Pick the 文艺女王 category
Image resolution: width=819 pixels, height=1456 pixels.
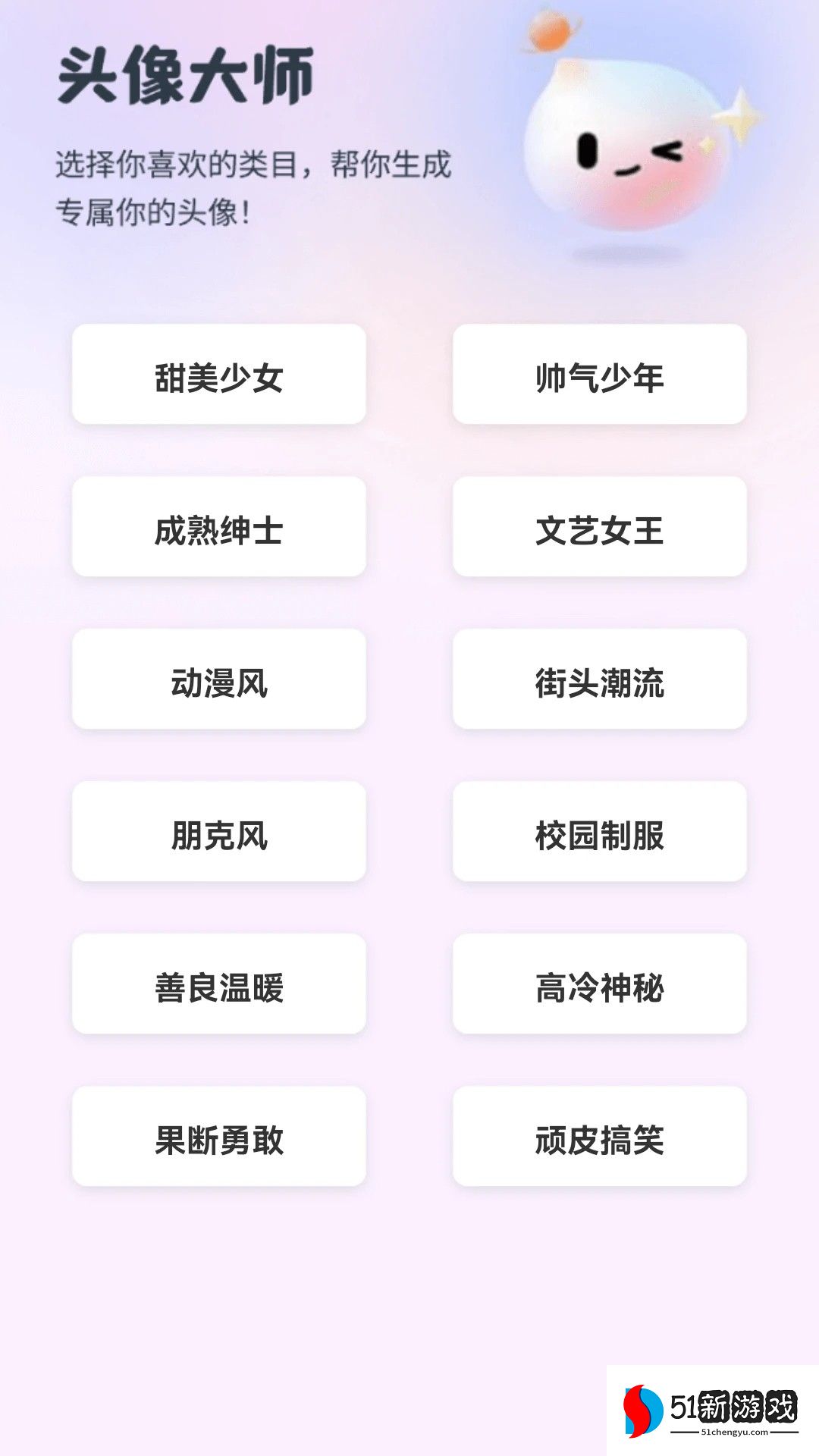click(599, 527)
